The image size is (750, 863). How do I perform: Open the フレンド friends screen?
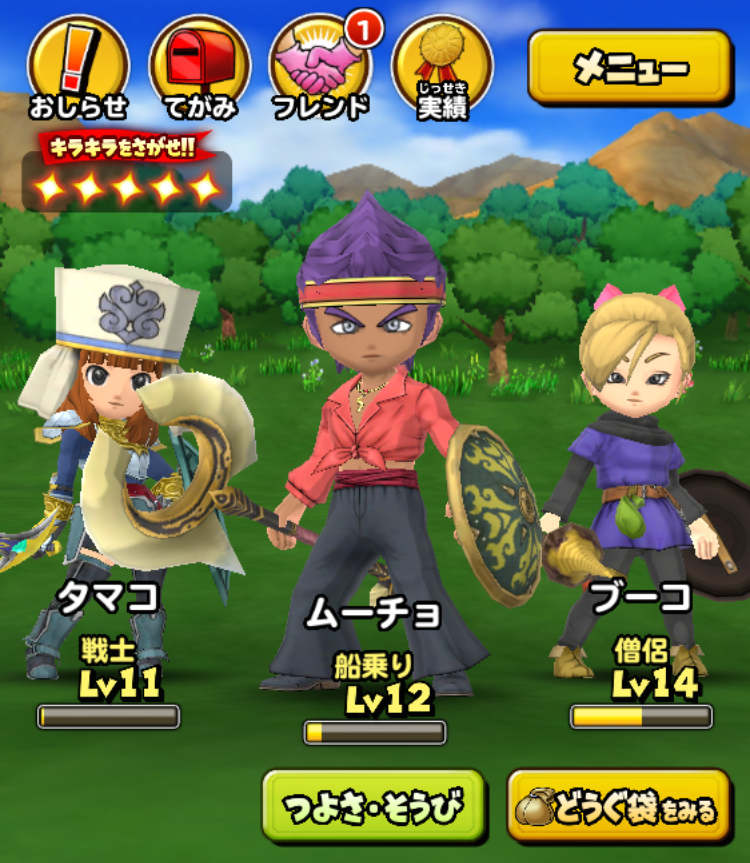[321, 67]
